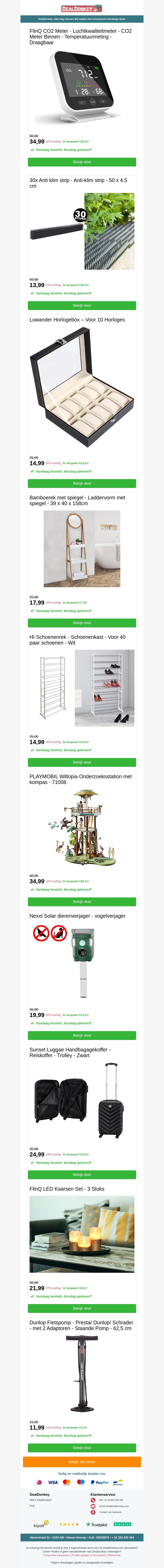The width and height of the screenshot is (164, 1568).
Task: Tap Bekijk deal under Lowander Horlogebox
Action: tap(82, 483)
